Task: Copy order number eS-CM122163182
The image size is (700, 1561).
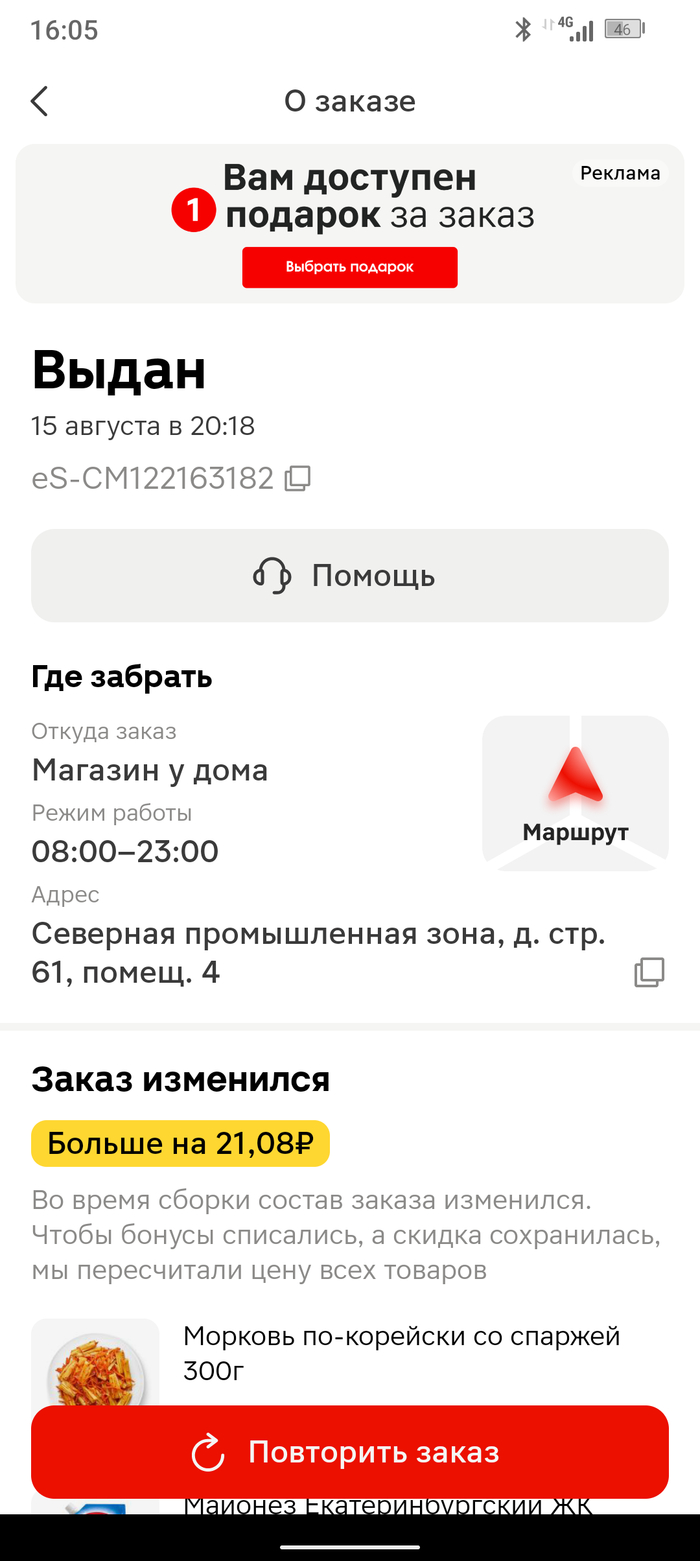Action: pos(297,479)
